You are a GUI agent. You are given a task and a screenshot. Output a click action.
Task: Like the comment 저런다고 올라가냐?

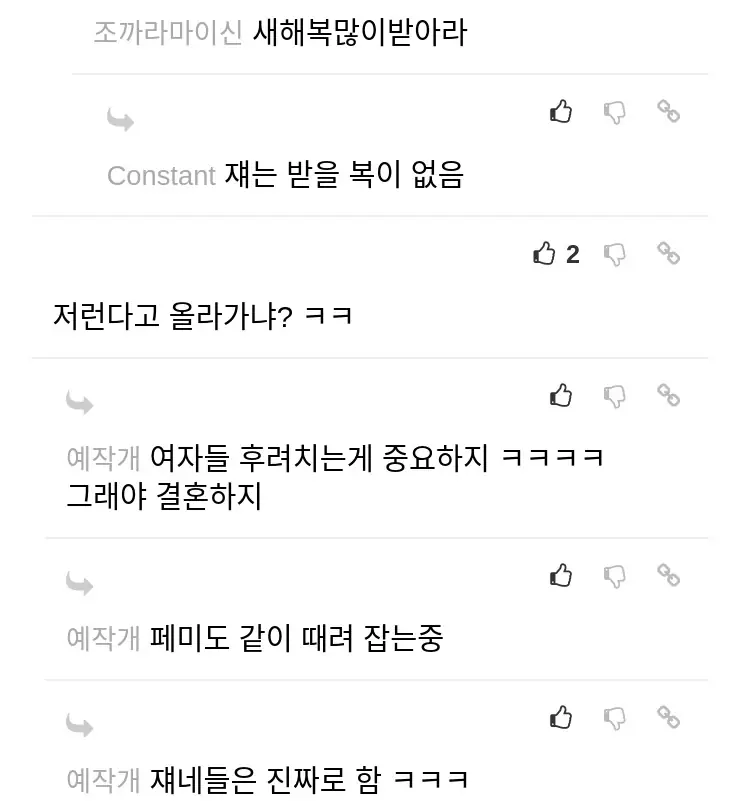(544, 254)
